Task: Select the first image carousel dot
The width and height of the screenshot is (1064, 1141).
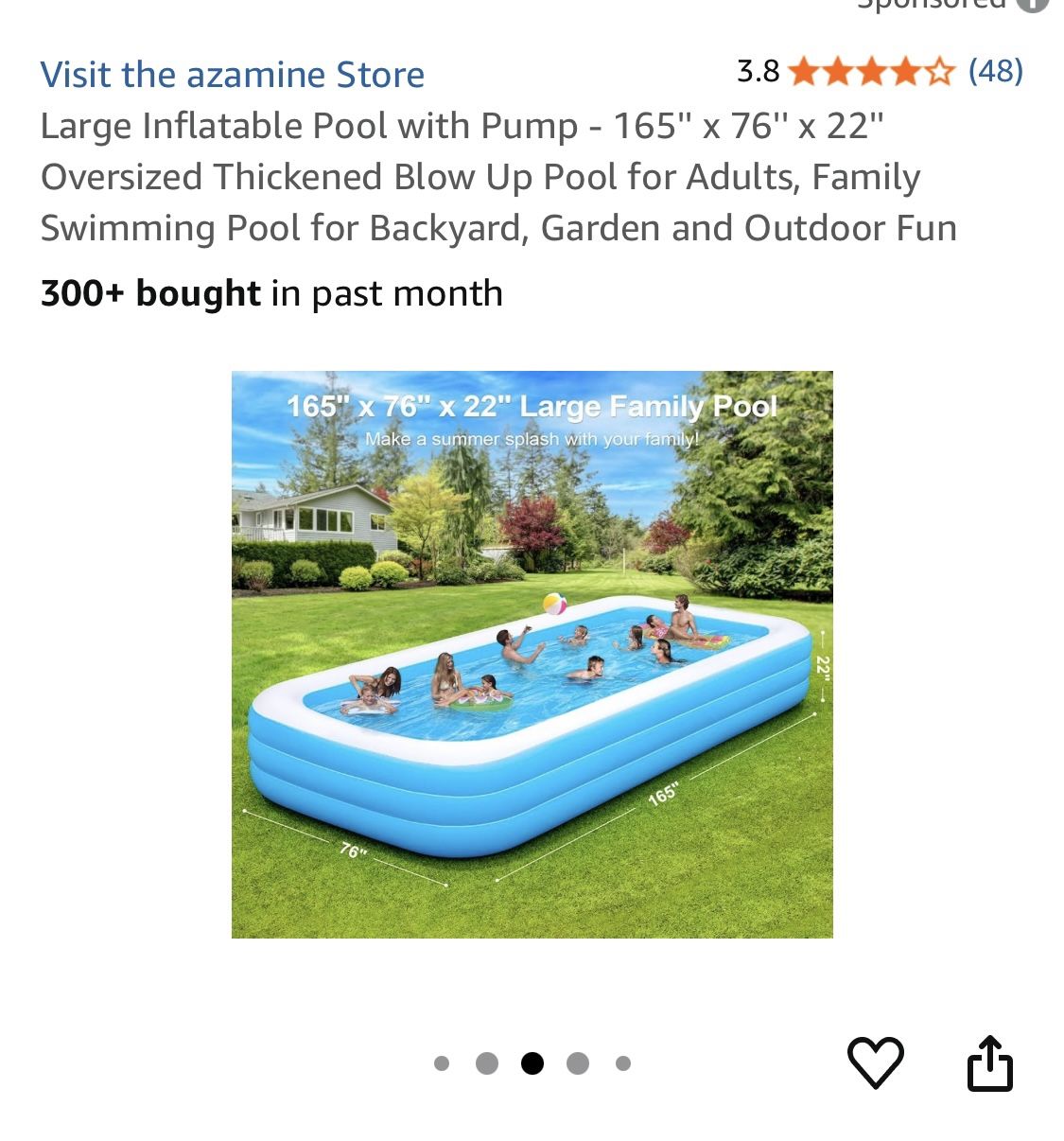Action: pyautogui.click(x=440, y=1062)
